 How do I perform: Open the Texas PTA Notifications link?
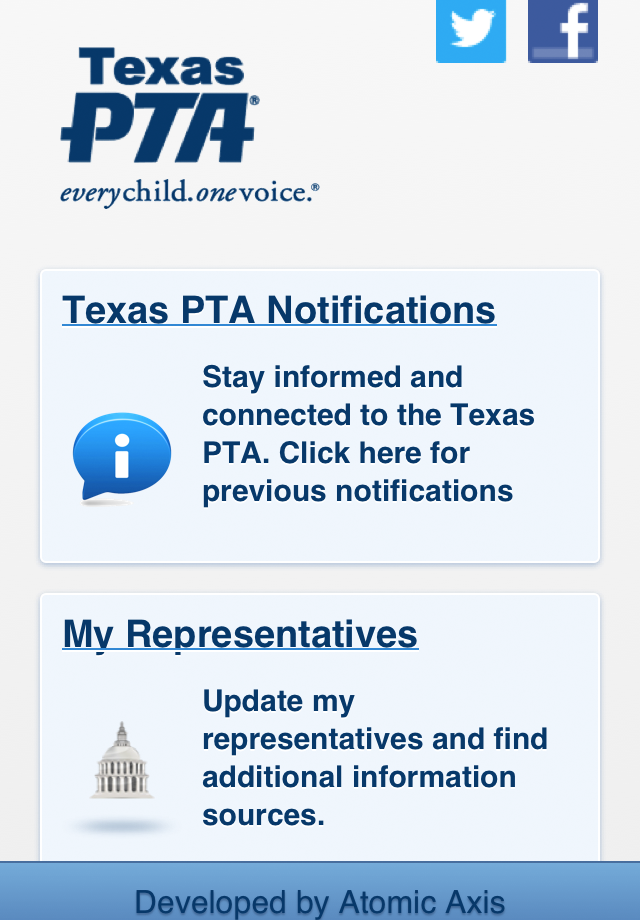tap(279, 310)
